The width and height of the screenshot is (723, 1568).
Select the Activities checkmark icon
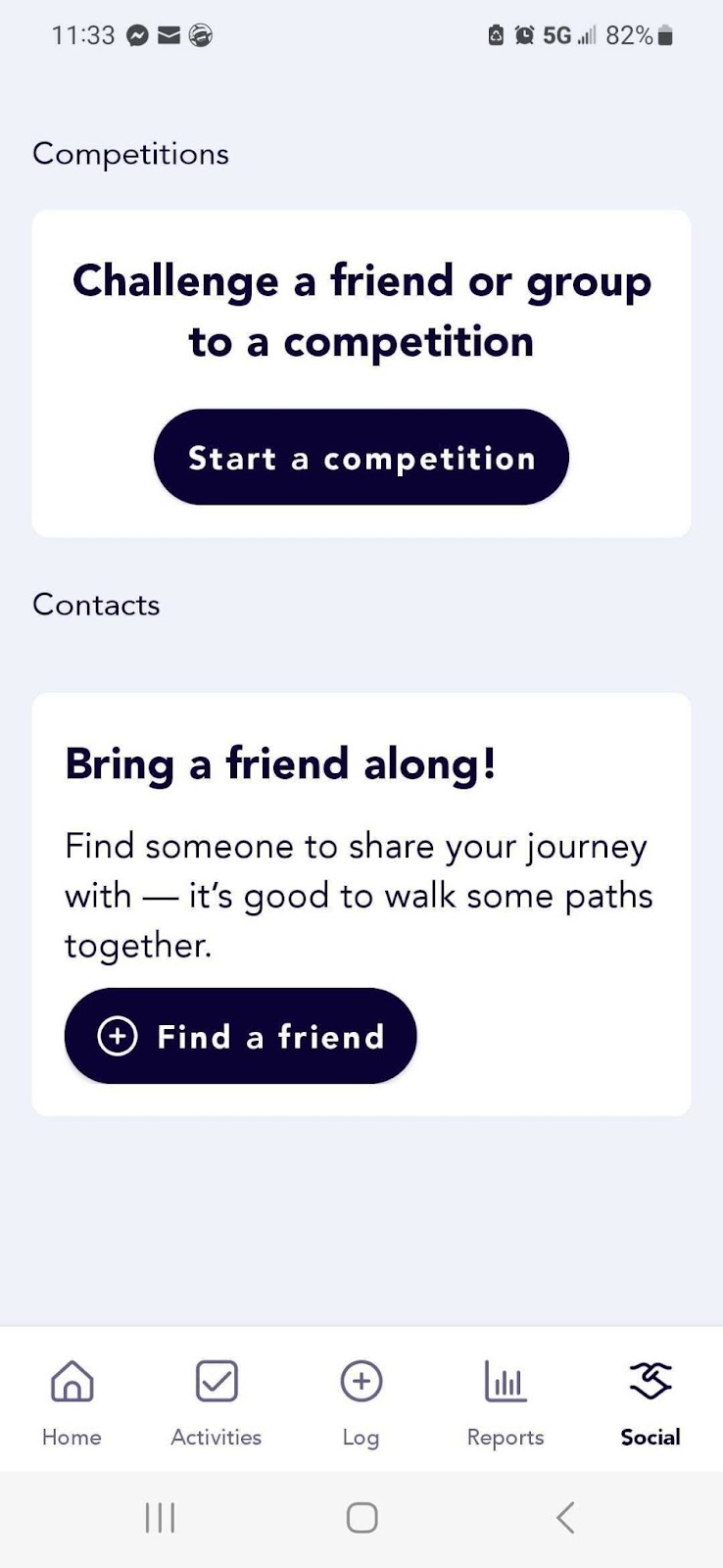pos(216,1381)
